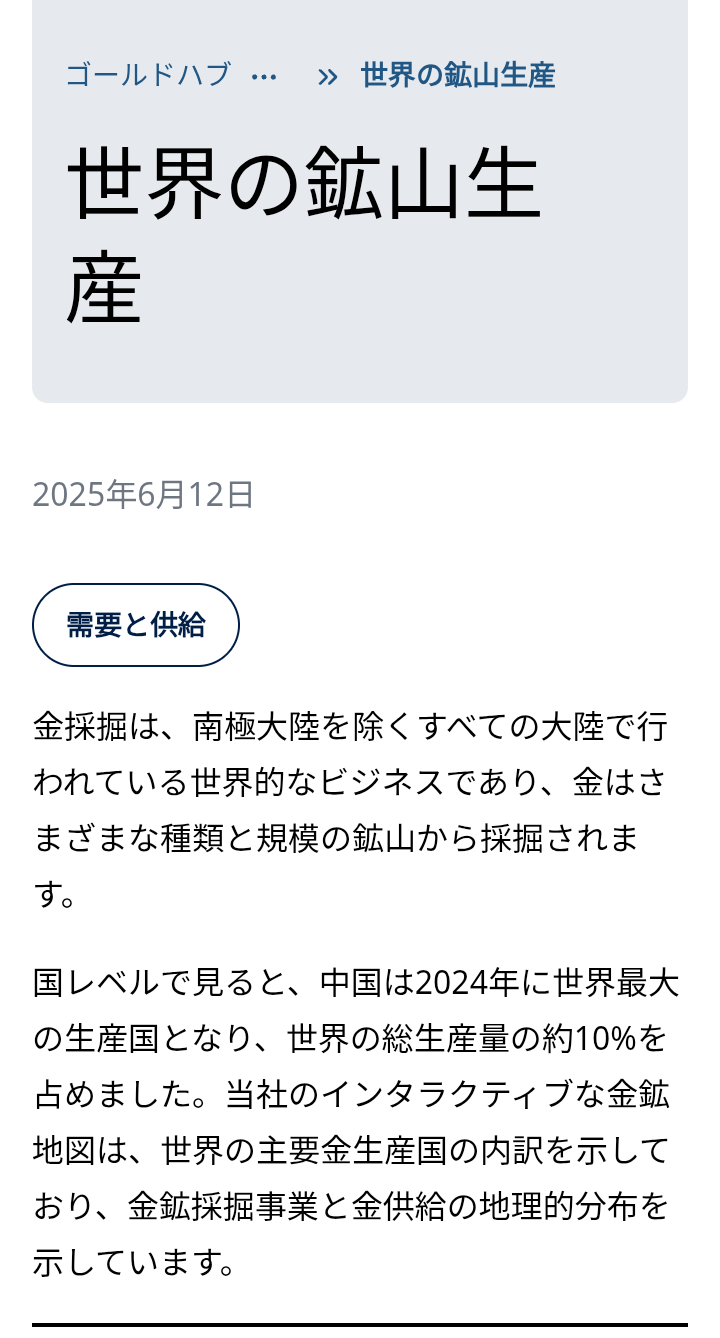This screenshot has height=1338, width=720.
Task: Select the 需要と供給 tag chip
Action: pyautogui.click(x=136, y=625)
